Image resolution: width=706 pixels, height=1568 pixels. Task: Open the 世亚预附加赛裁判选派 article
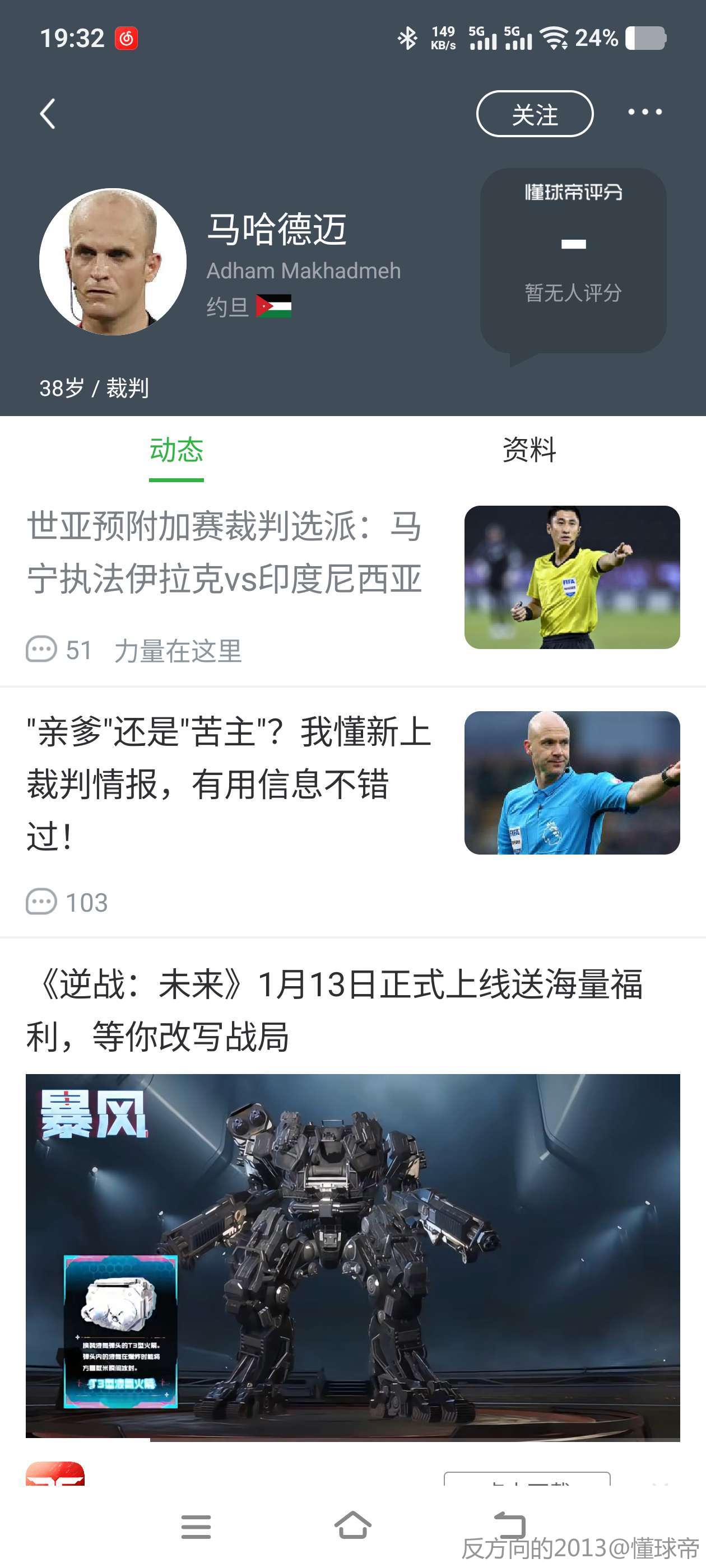(x=225, y=552)
